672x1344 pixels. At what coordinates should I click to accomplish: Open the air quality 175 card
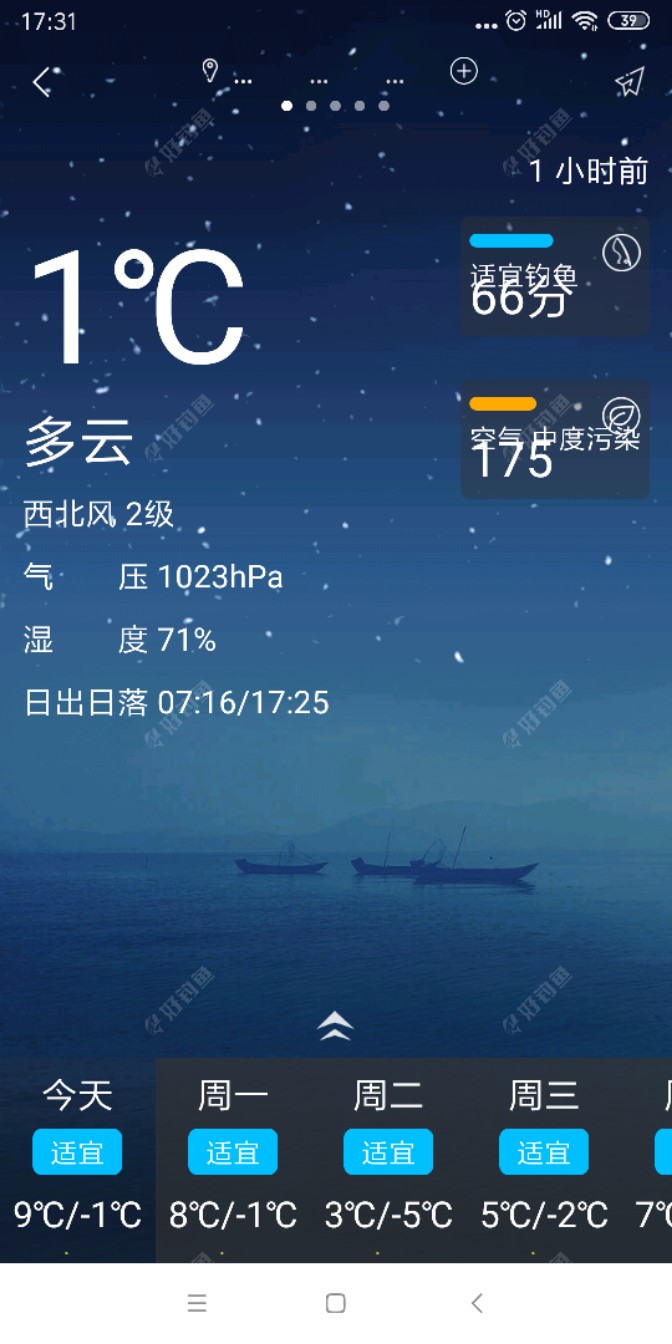554,440
